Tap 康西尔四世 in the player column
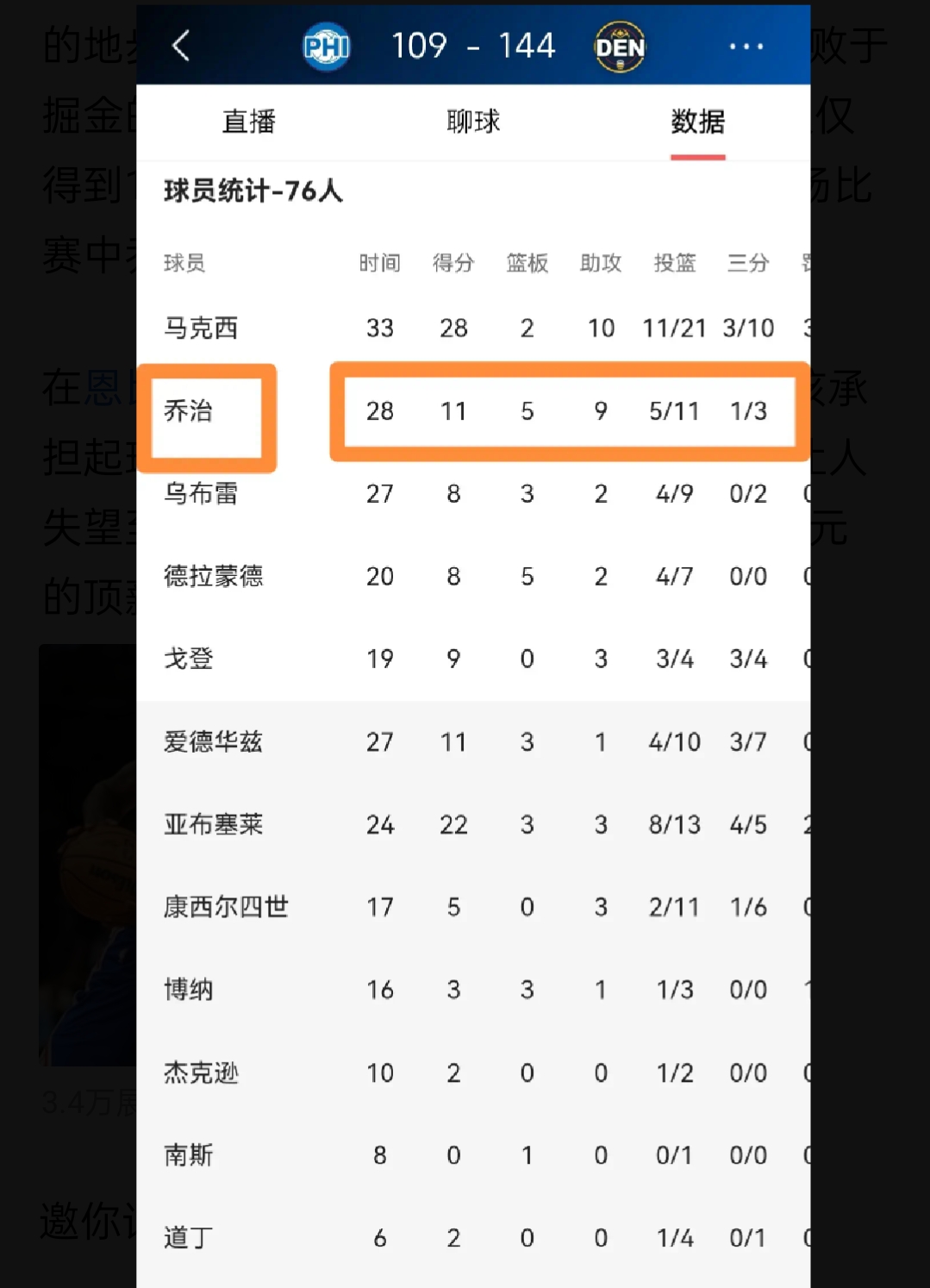Image resolution: width=930 pixels, height=1288 pixels. (x=225, y=907)
